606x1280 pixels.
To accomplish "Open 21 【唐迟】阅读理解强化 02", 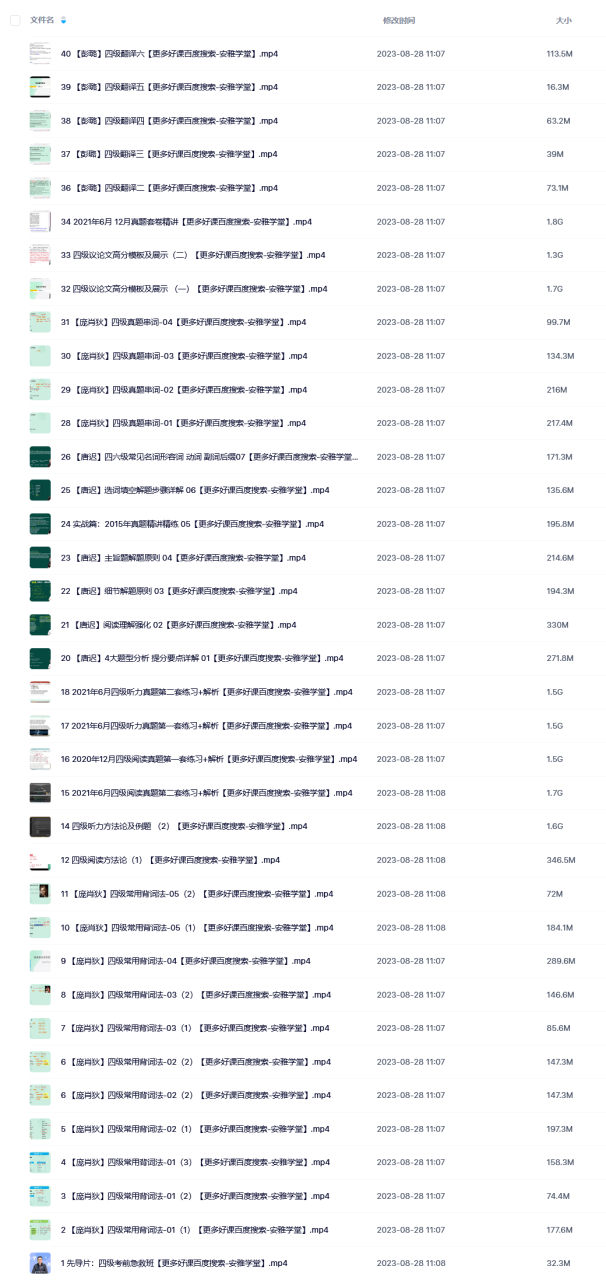I will (x=178, y=625).
